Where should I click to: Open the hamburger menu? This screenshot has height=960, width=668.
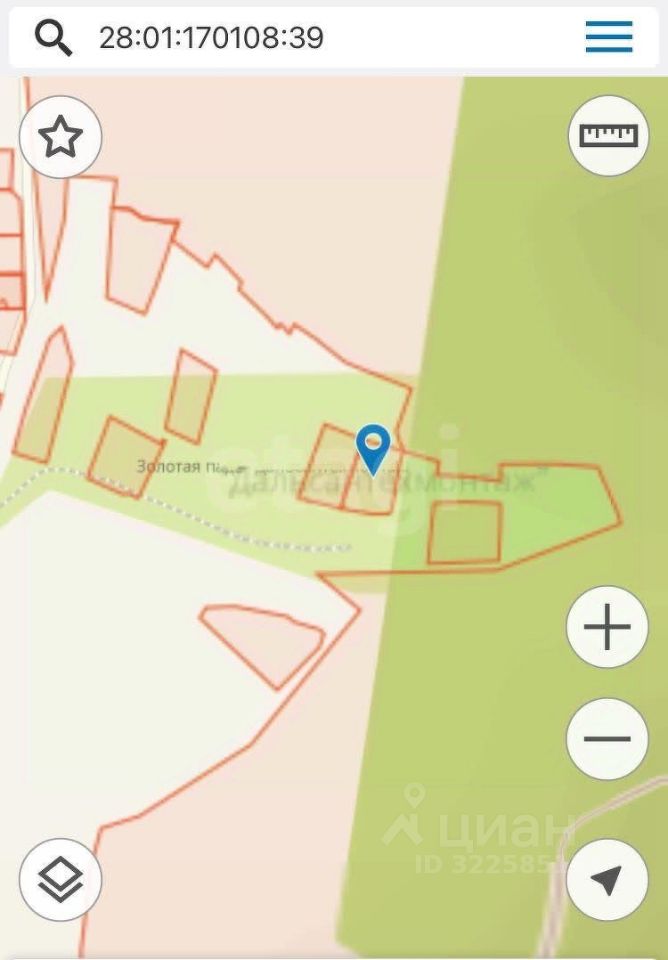tap(608, 38)
